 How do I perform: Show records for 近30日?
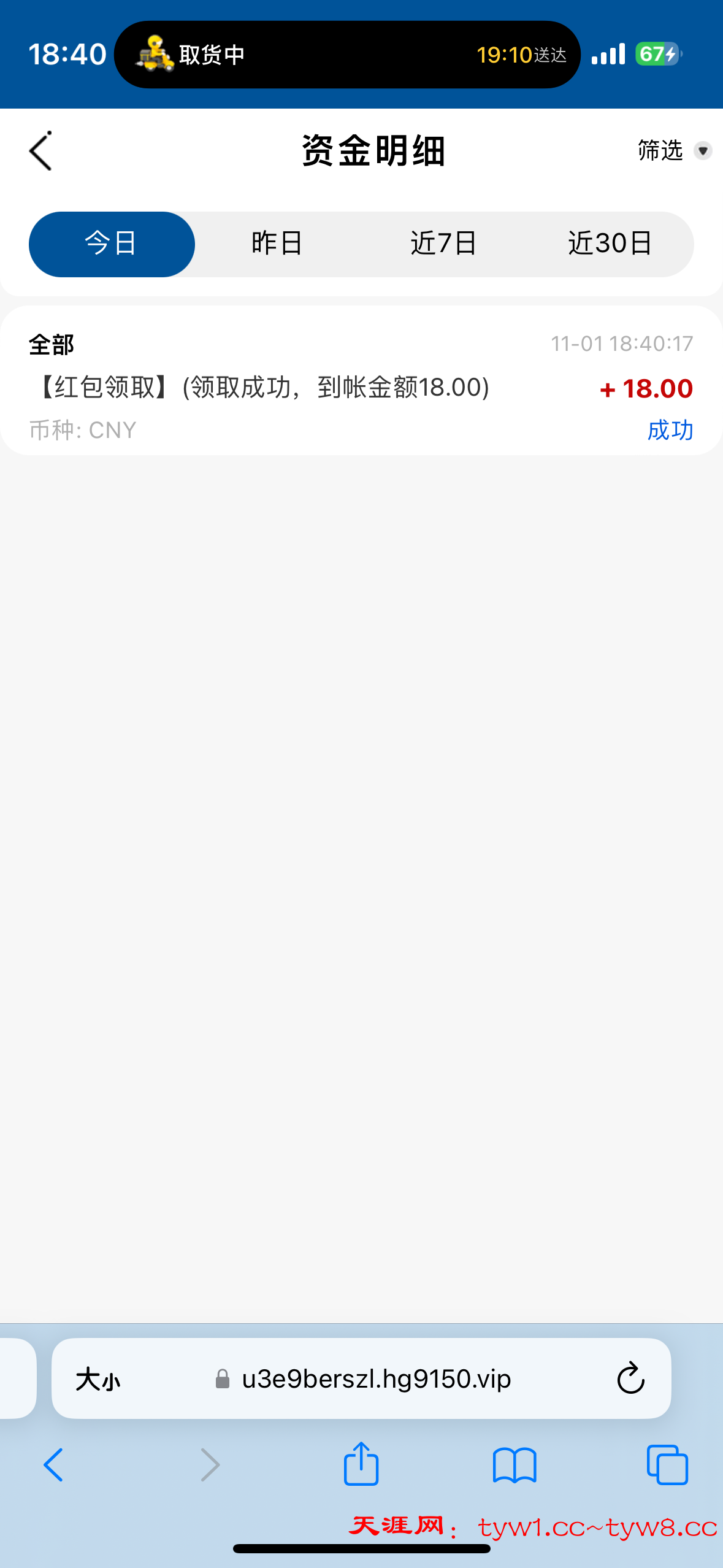[610, 244]
